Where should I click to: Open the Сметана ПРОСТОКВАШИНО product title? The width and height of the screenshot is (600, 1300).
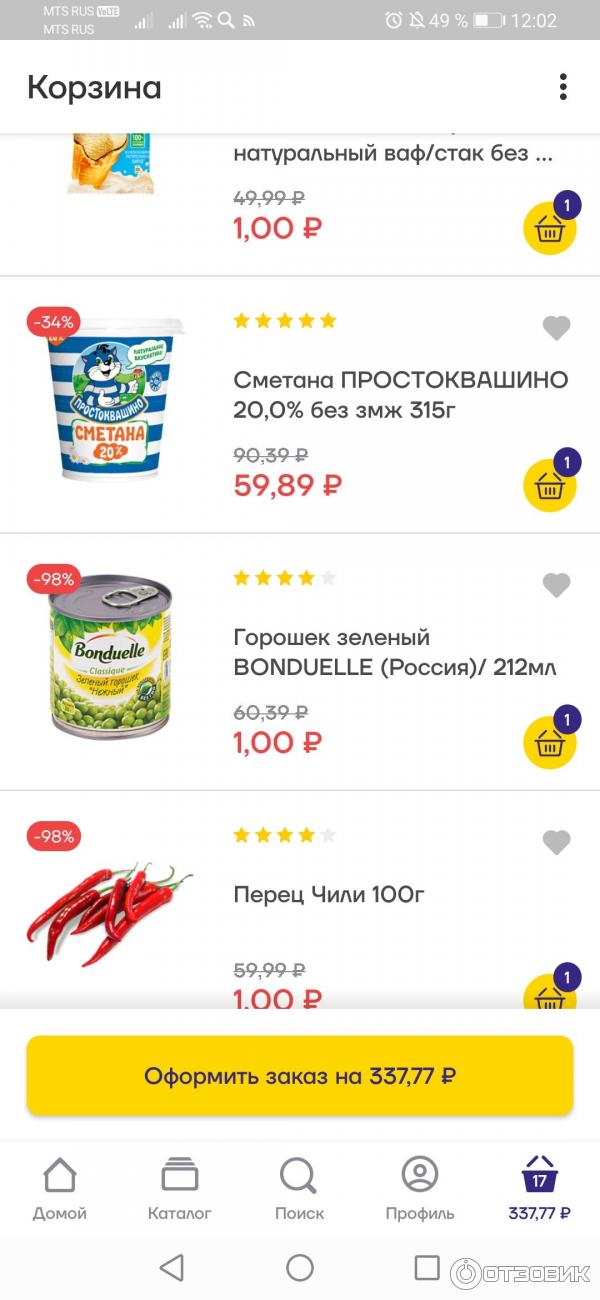(400, 395)
